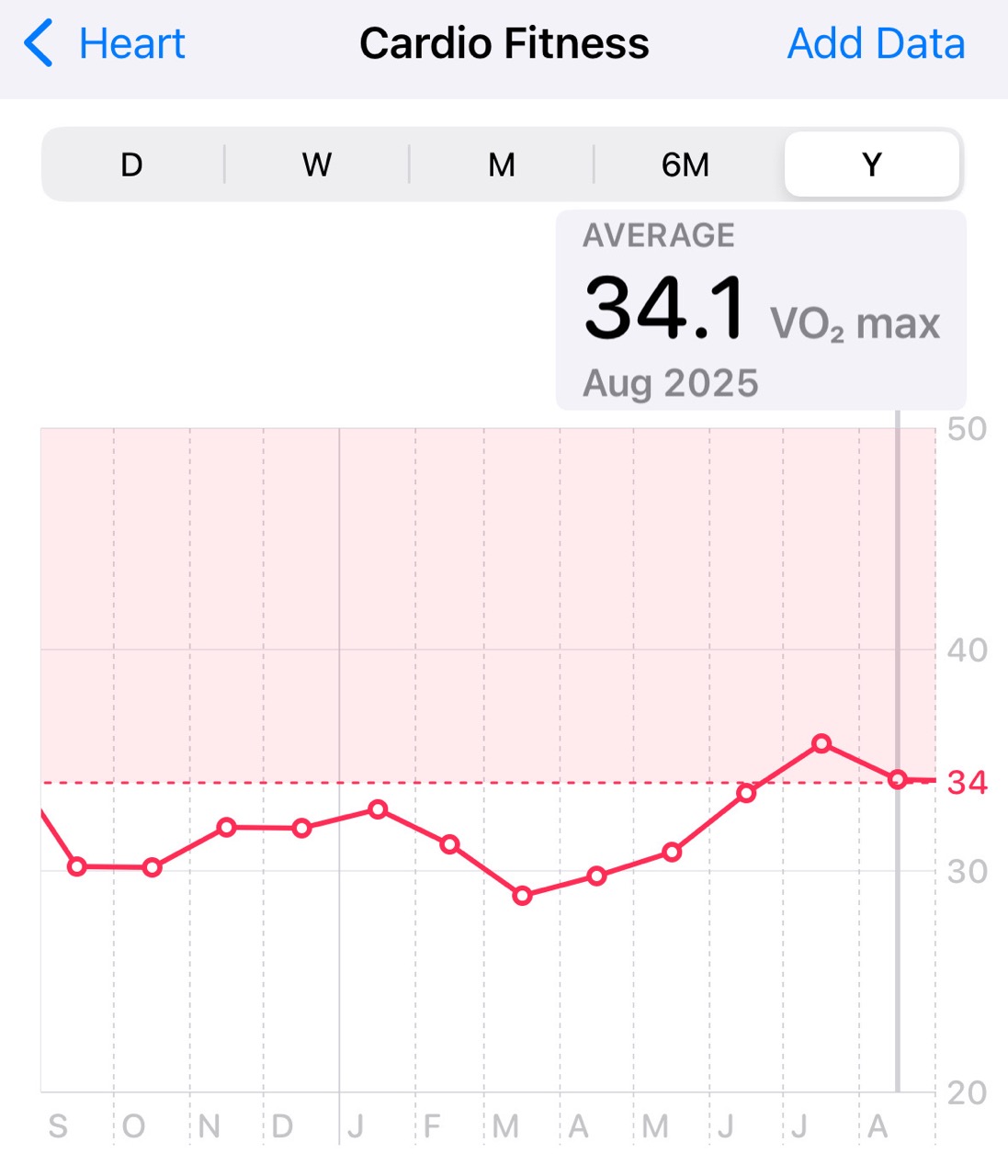
Task: Tap Add Data to log a value
Action: click(876, 44)
